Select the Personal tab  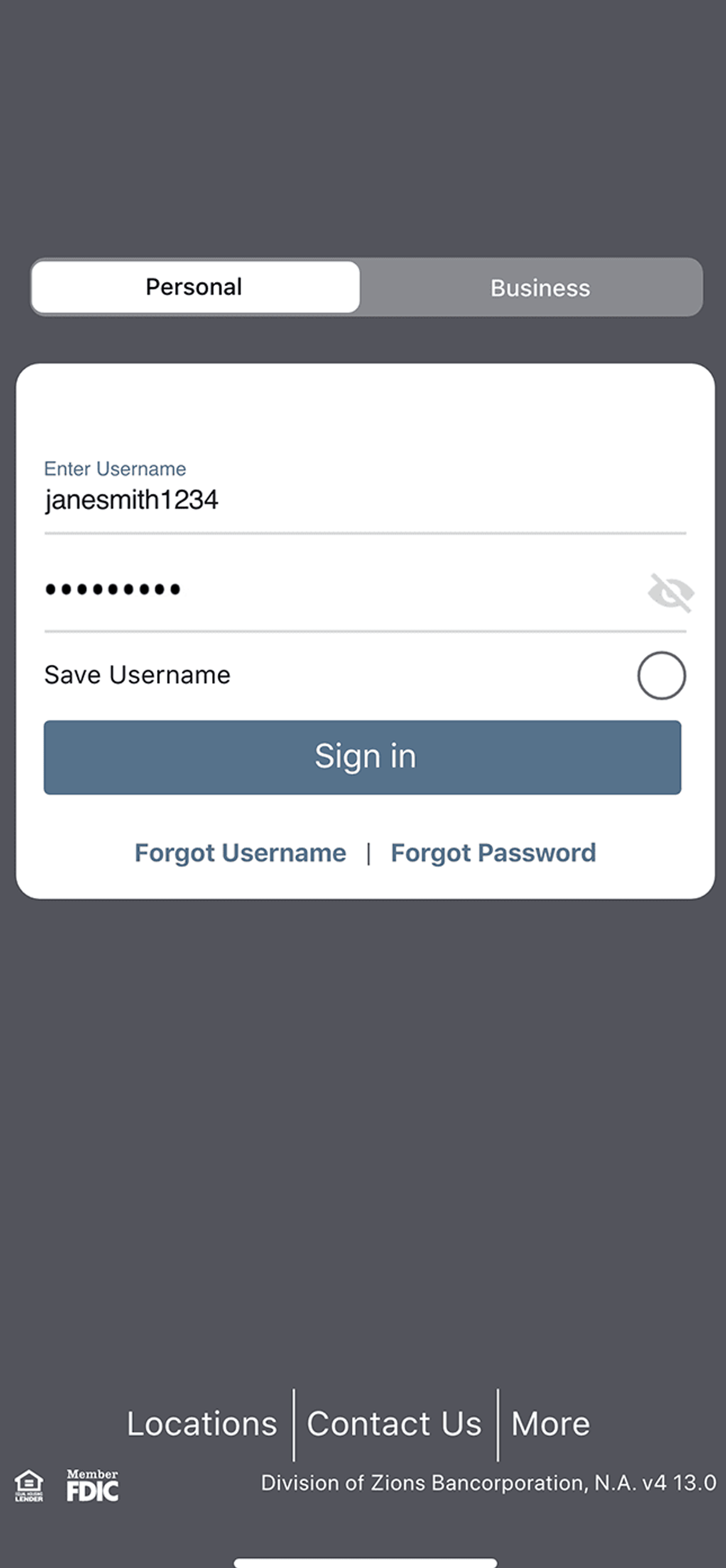click(195, 287)
